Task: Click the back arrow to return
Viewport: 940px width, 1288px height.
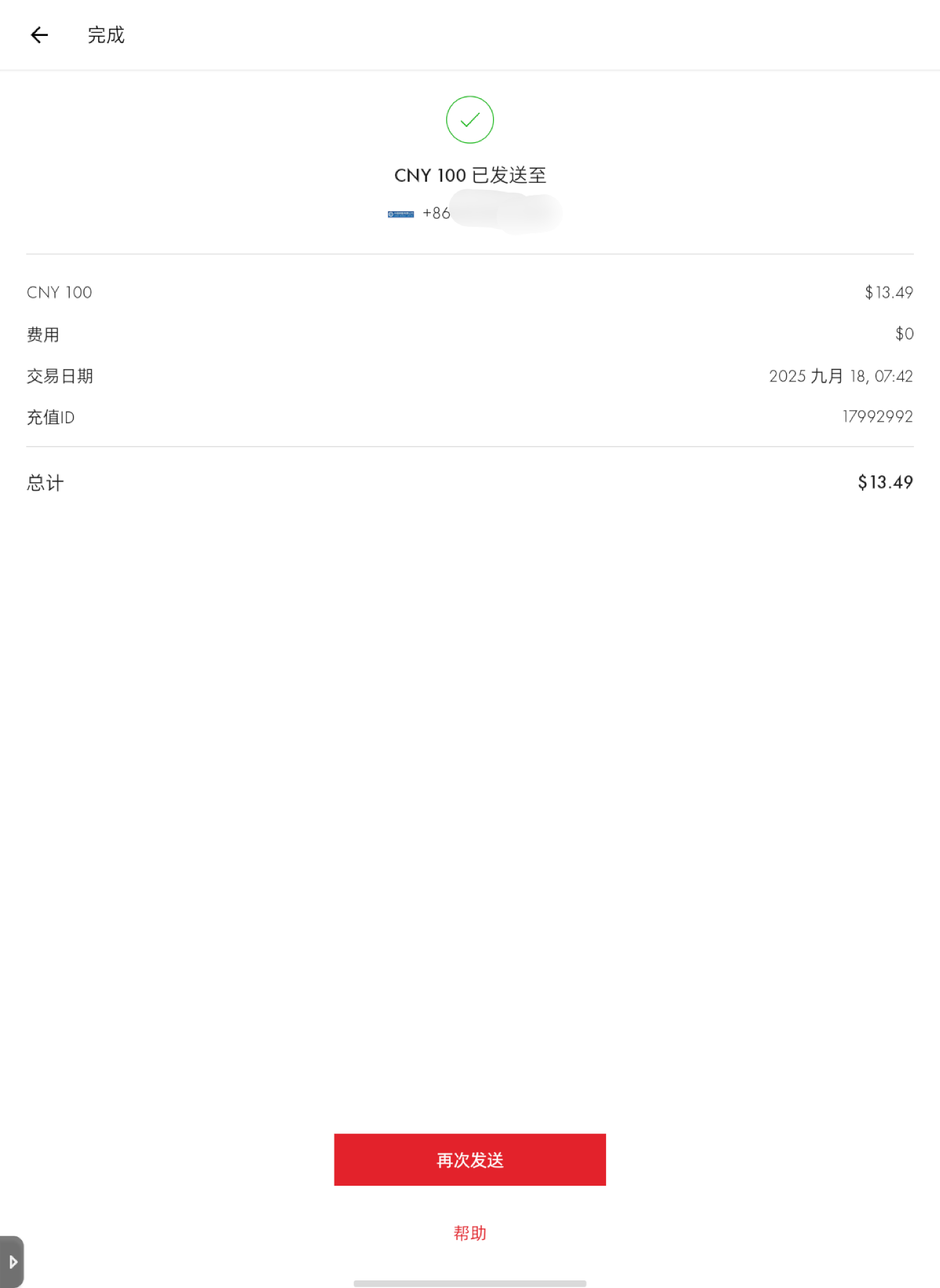Action: coord(39,35)
